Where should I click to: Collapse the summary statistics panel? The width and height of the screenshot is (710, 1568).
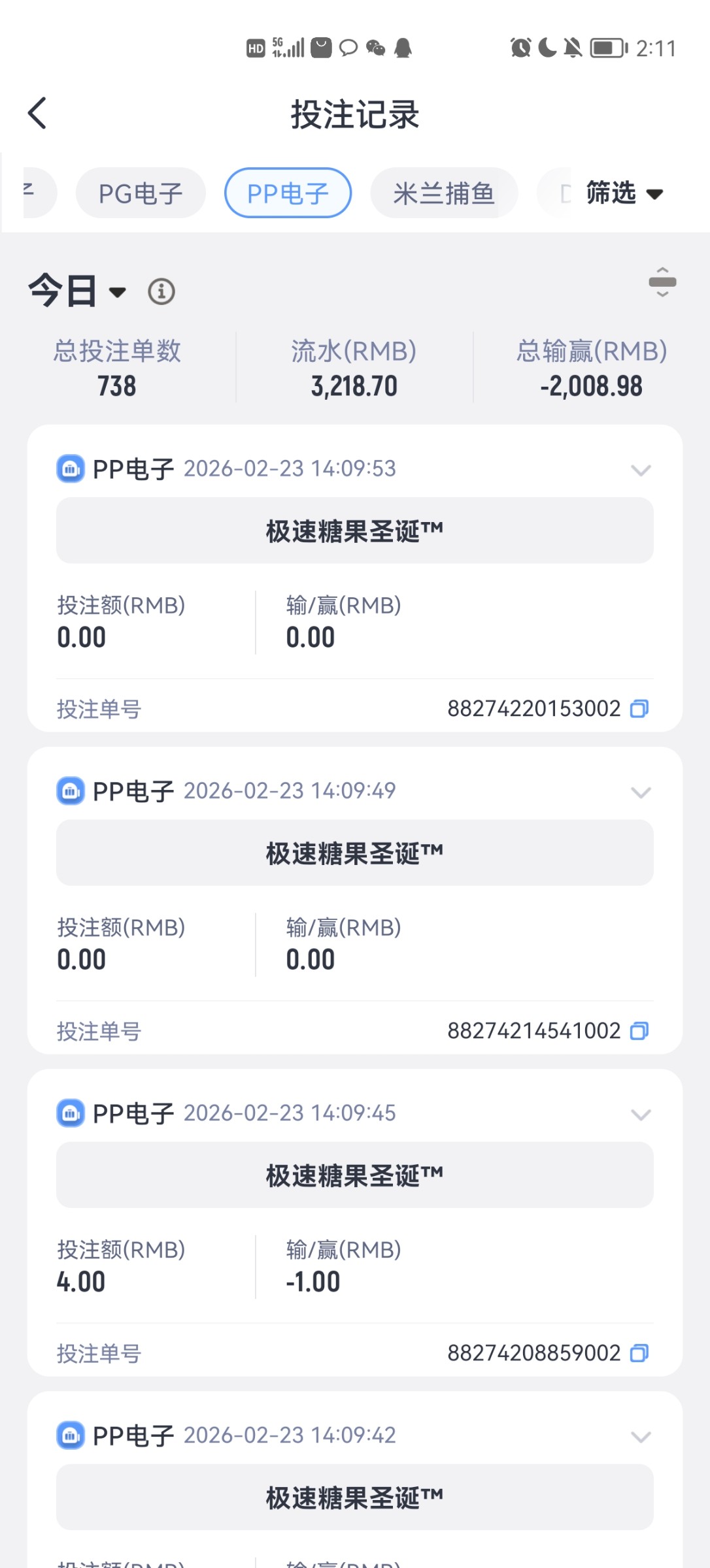pos(662,282)
